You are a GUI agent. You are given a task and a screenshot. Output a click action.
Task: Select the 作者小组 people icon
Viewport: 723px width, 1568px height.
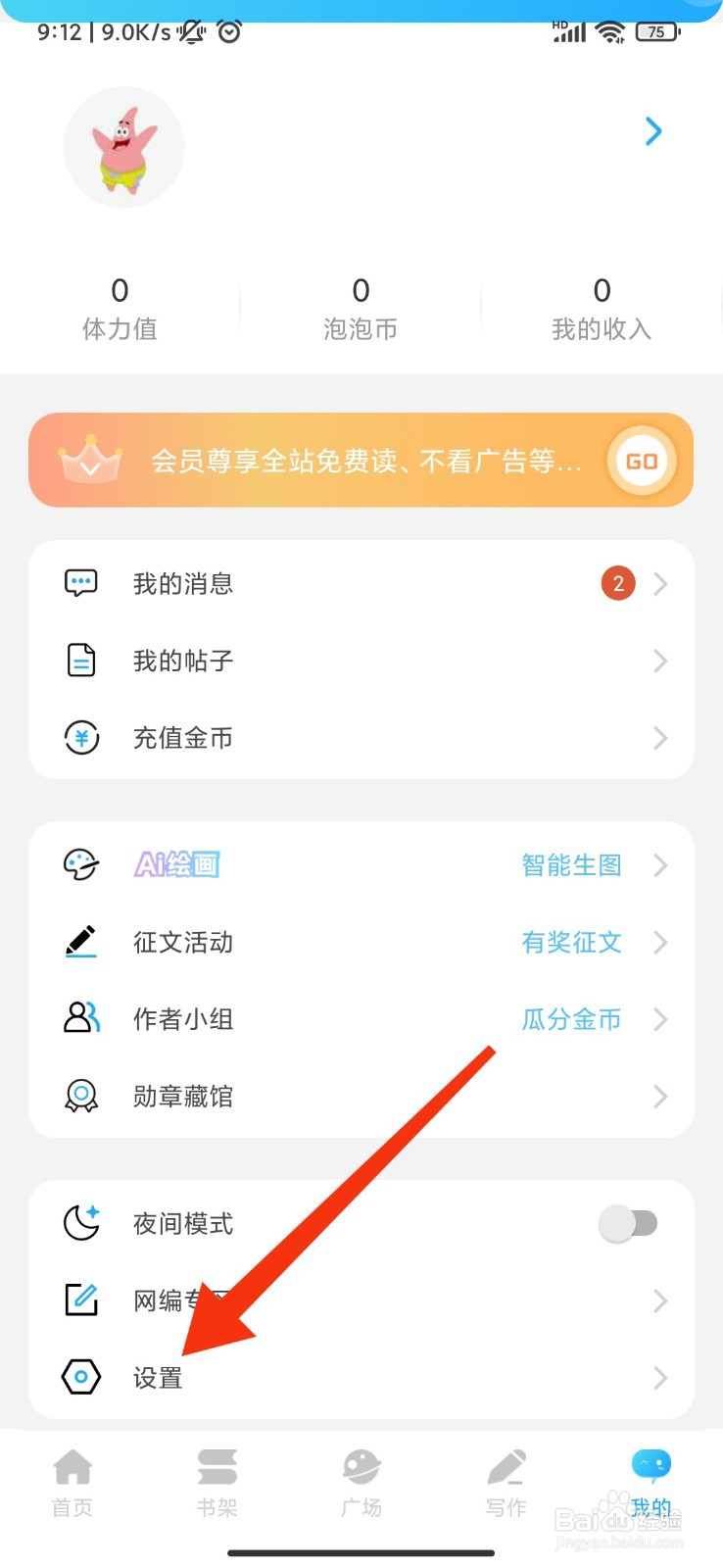[x=82, y=1019]
